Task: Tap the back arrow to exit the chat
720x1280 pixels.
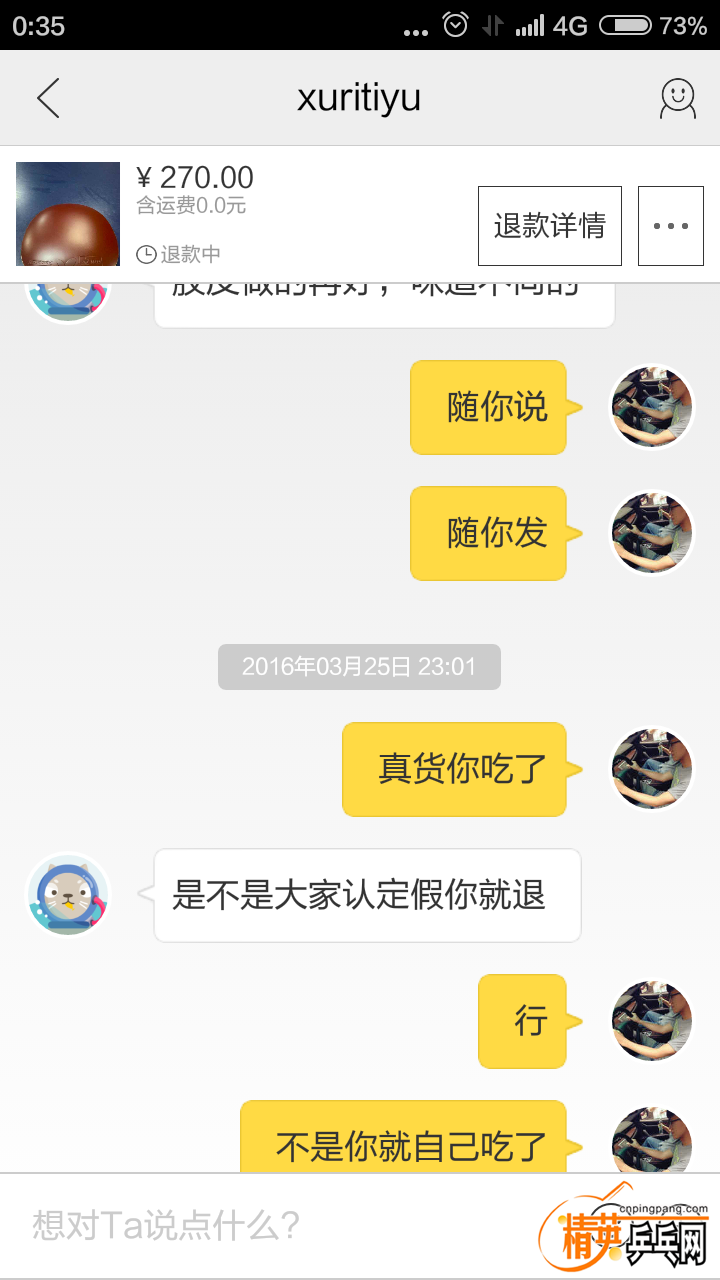Action: point(48,97)
